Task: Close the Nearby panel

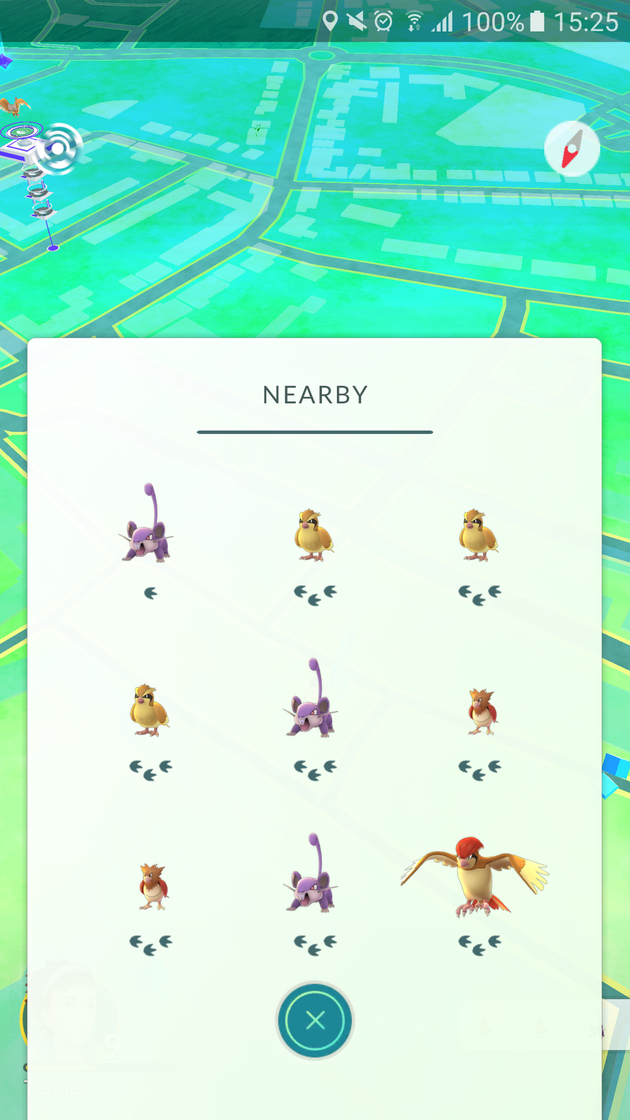Action: [x=315, y=1020]
